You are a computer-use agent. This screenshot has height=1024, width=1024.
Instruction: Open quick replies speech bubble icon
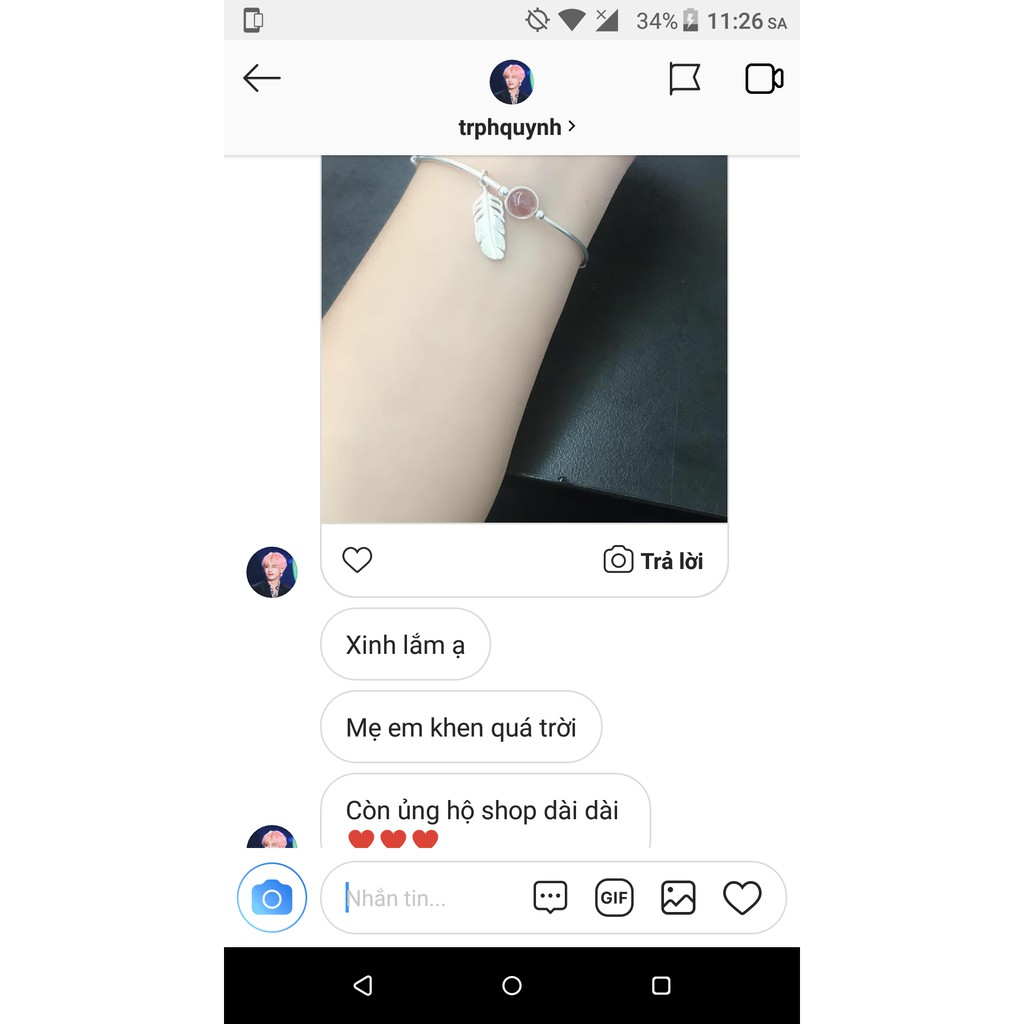point(550,898)
